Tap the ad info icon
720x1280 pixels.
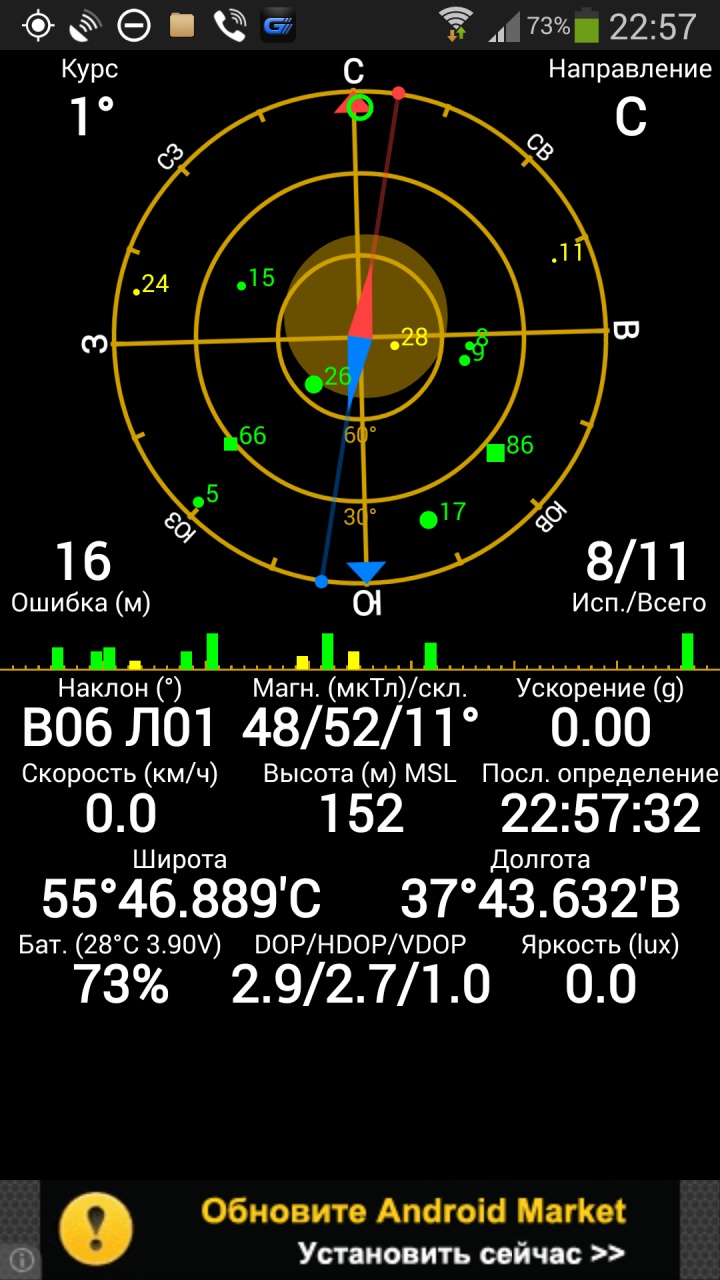[21, 1259]
